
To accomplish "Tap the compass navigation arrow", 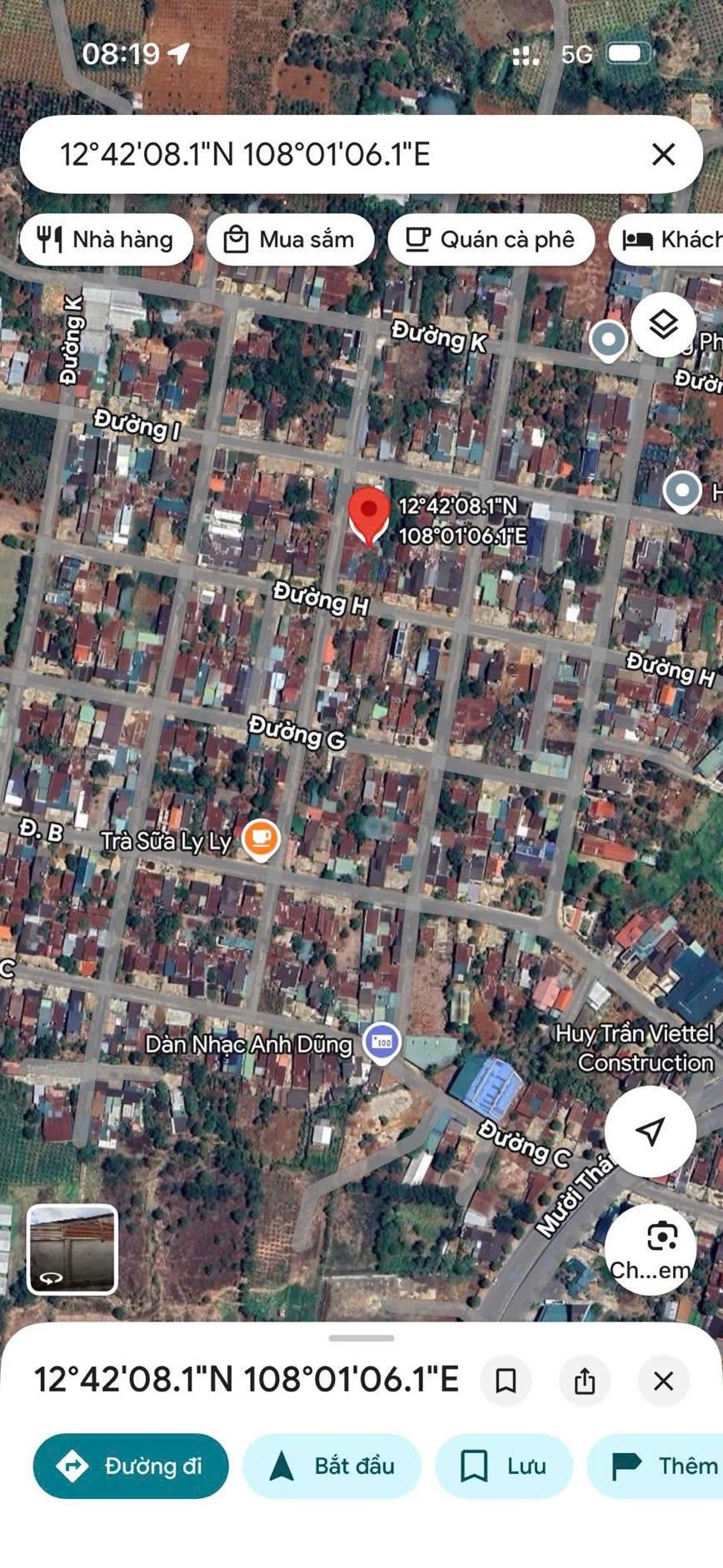I will click(x=651, y=1131).
